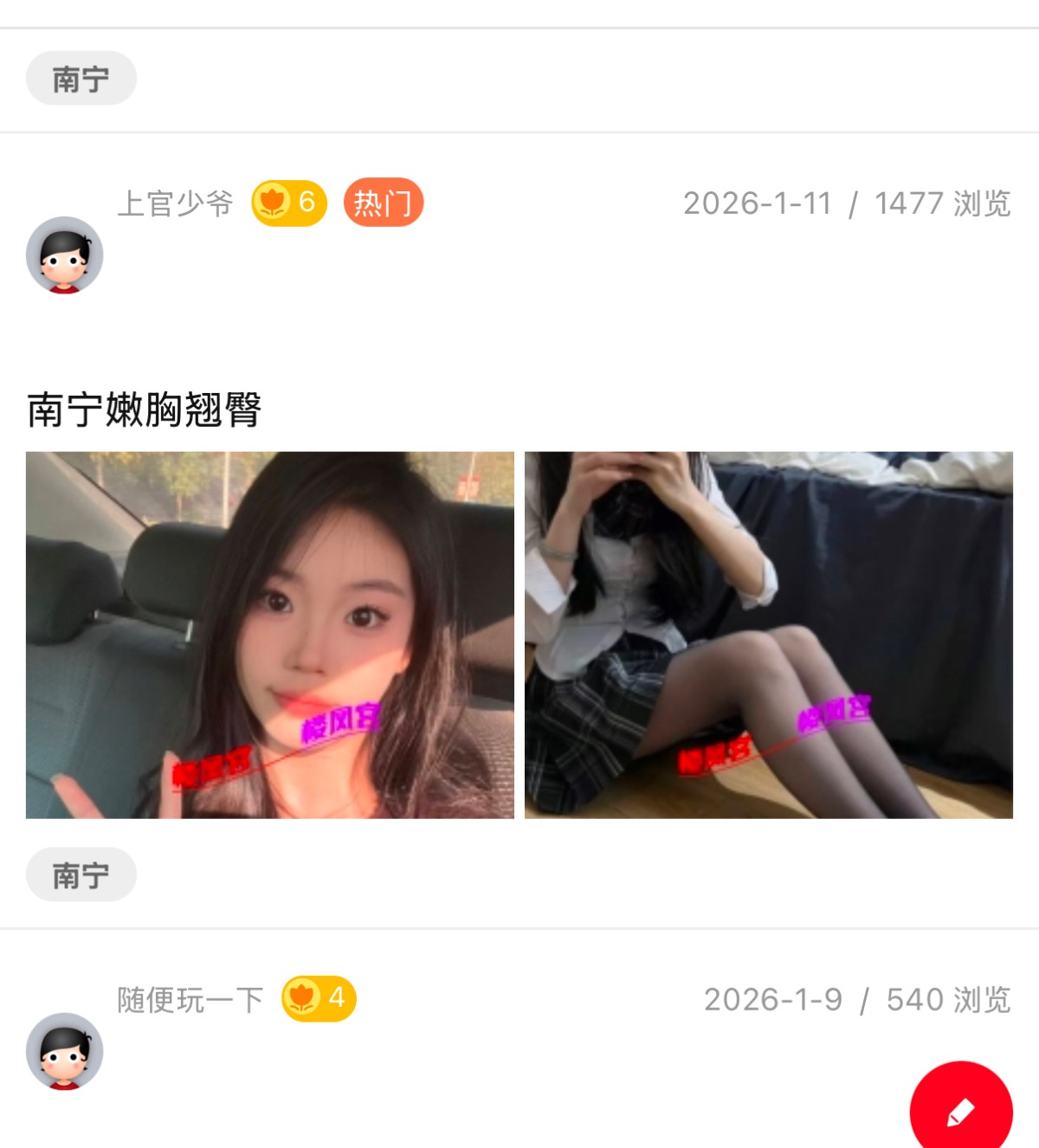
Task: Open 随便玩一下's profile avatar
Action: tap(64, 1051)
